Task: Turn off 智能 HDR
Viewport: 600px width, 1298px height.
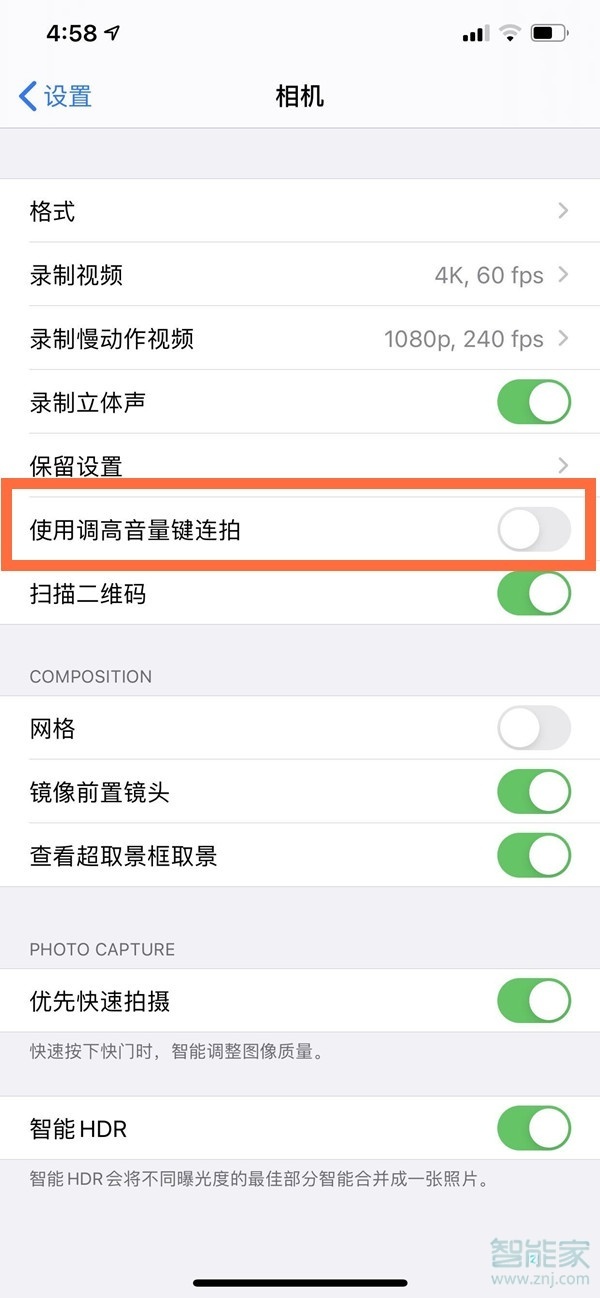Action: pyautogui.click(x=533, y=1129)
